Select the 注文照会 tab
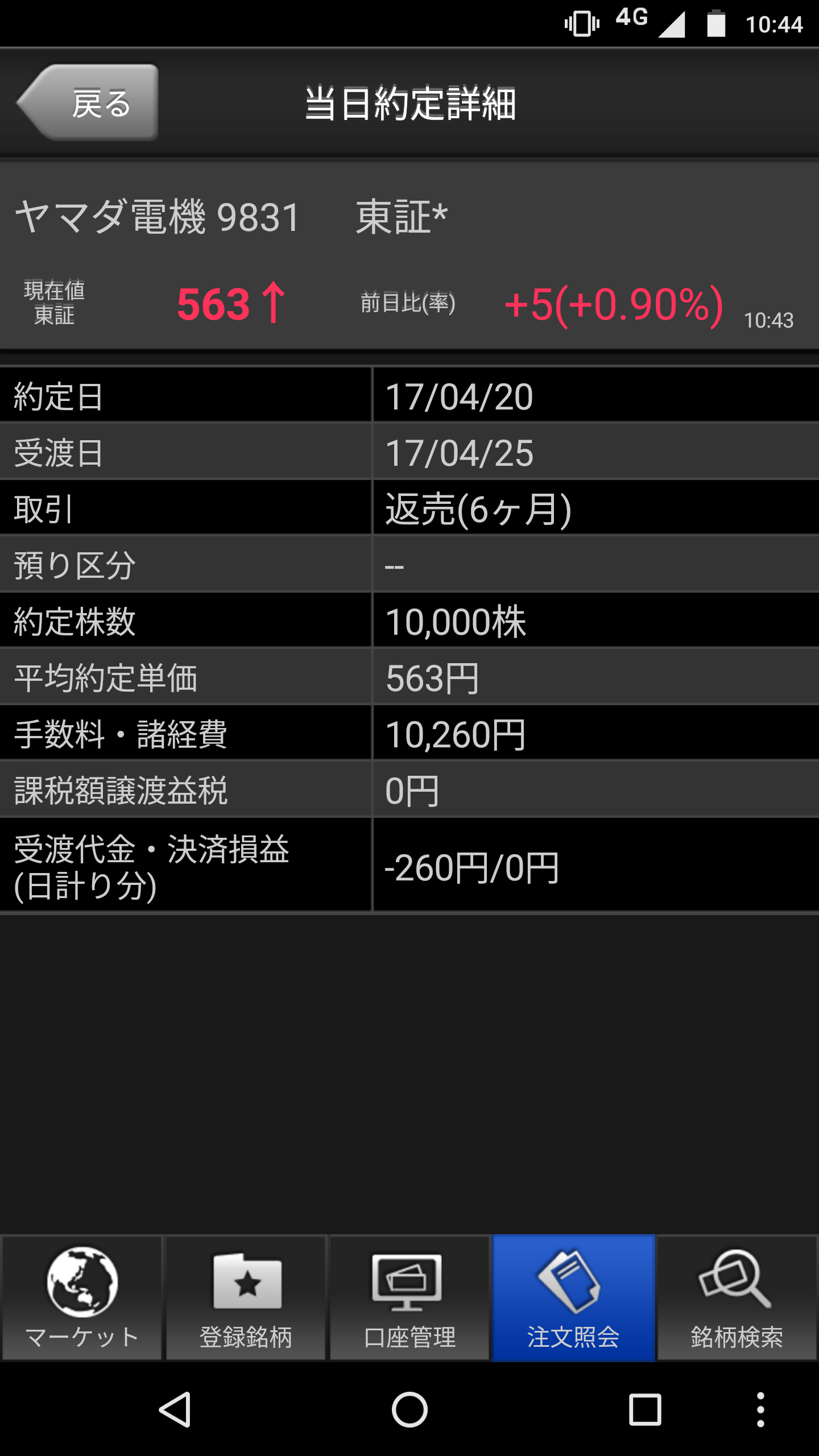This screenshot has height=1456, width=819. click(x=573, y=1298)
